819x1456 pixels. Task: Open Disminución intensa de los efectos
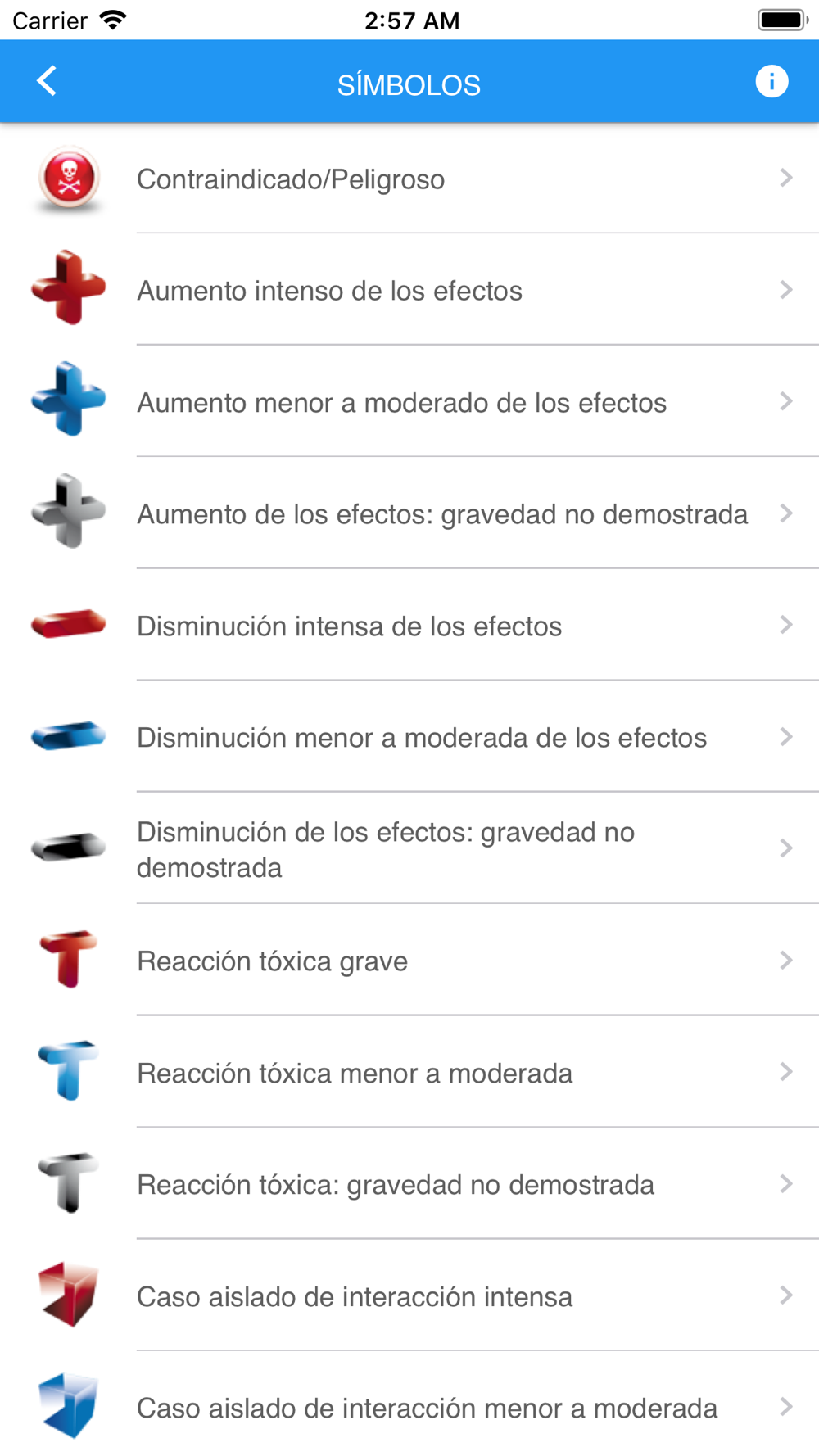[409, 625]
